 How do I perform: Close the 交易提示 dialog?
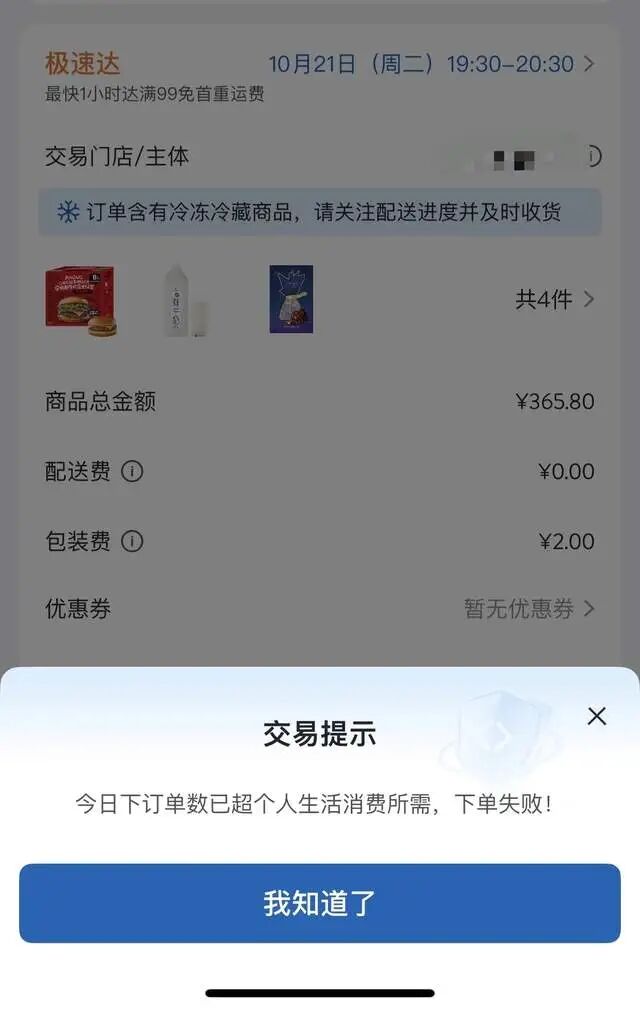tap(597, 716)
